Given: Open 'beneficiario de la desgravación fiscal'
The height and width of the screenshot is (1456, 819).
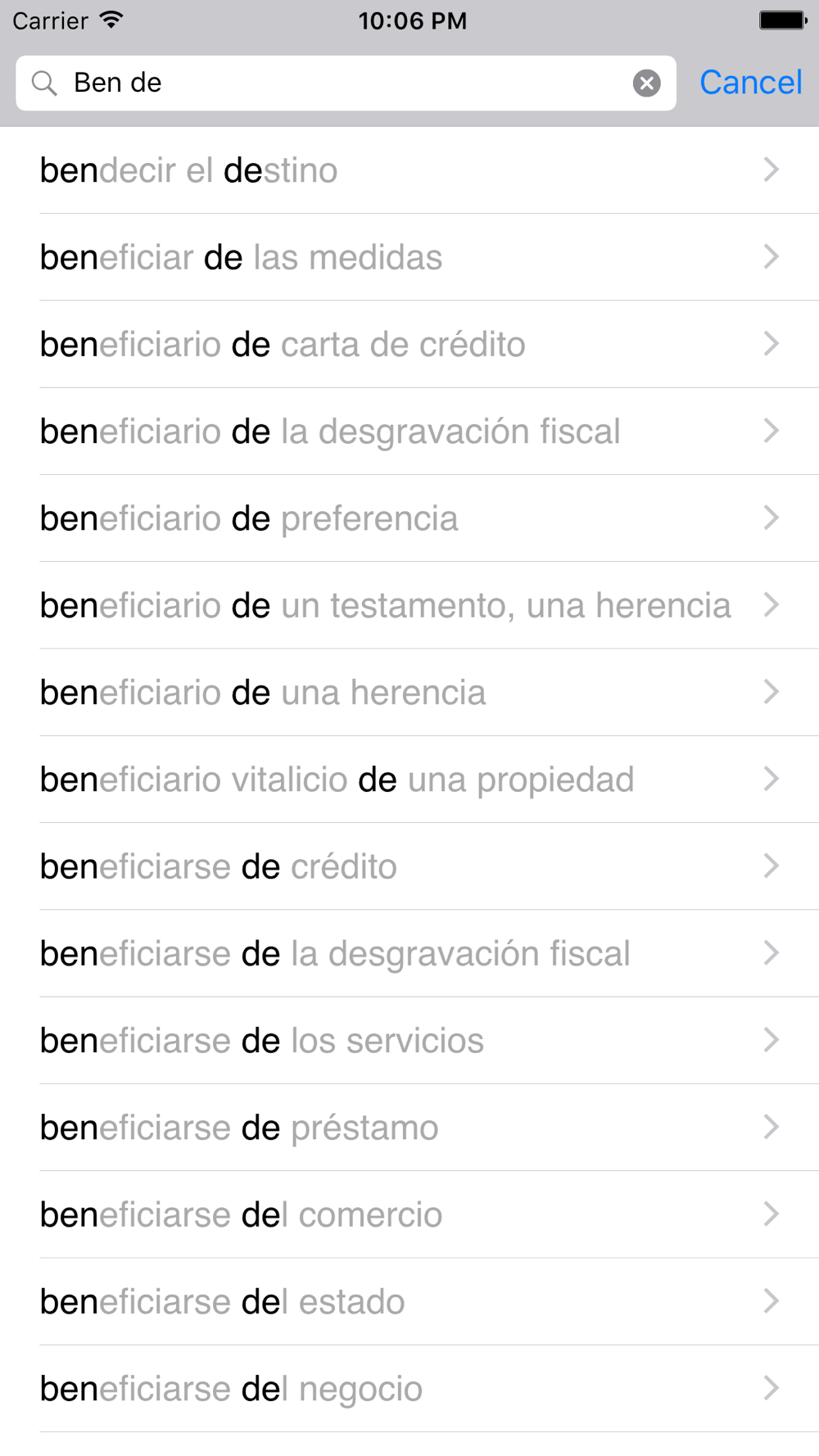Looking at the screenshot, I should click(x=409, y=432).
